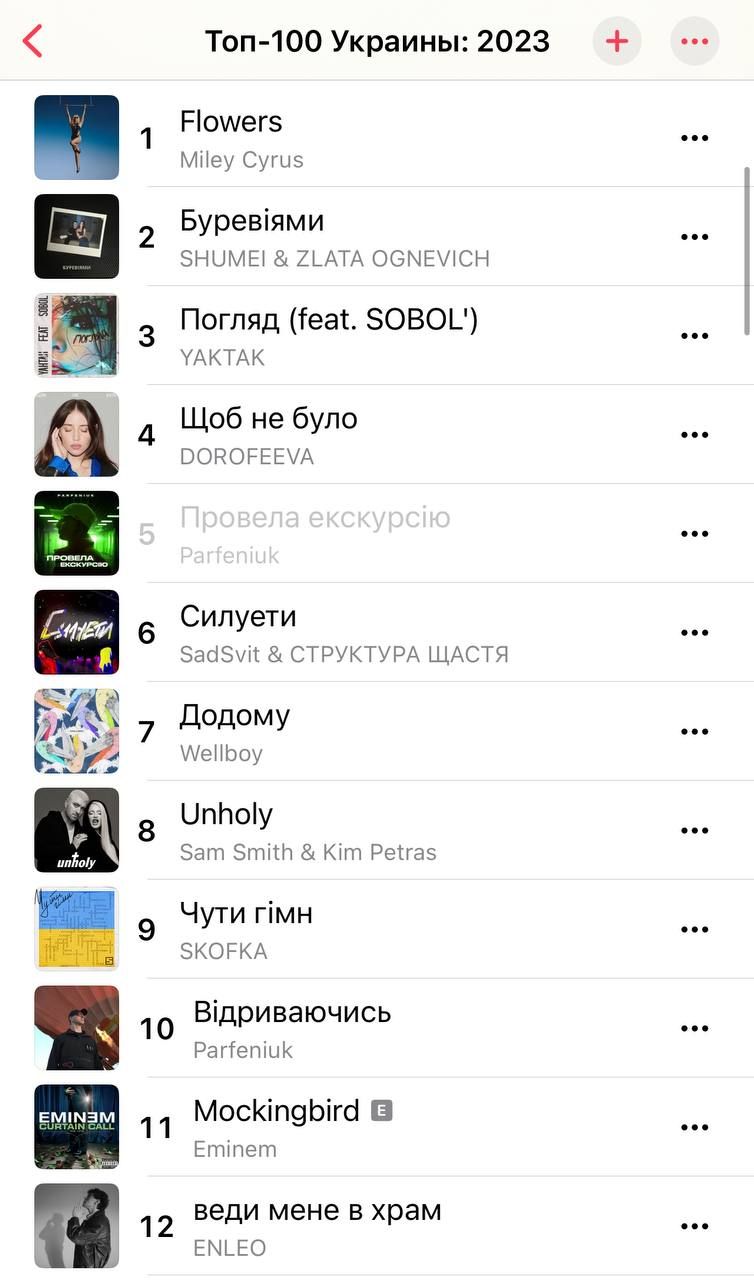Open more options for Unholy
Screen dimensions: 754x1280
click(694, 831)
